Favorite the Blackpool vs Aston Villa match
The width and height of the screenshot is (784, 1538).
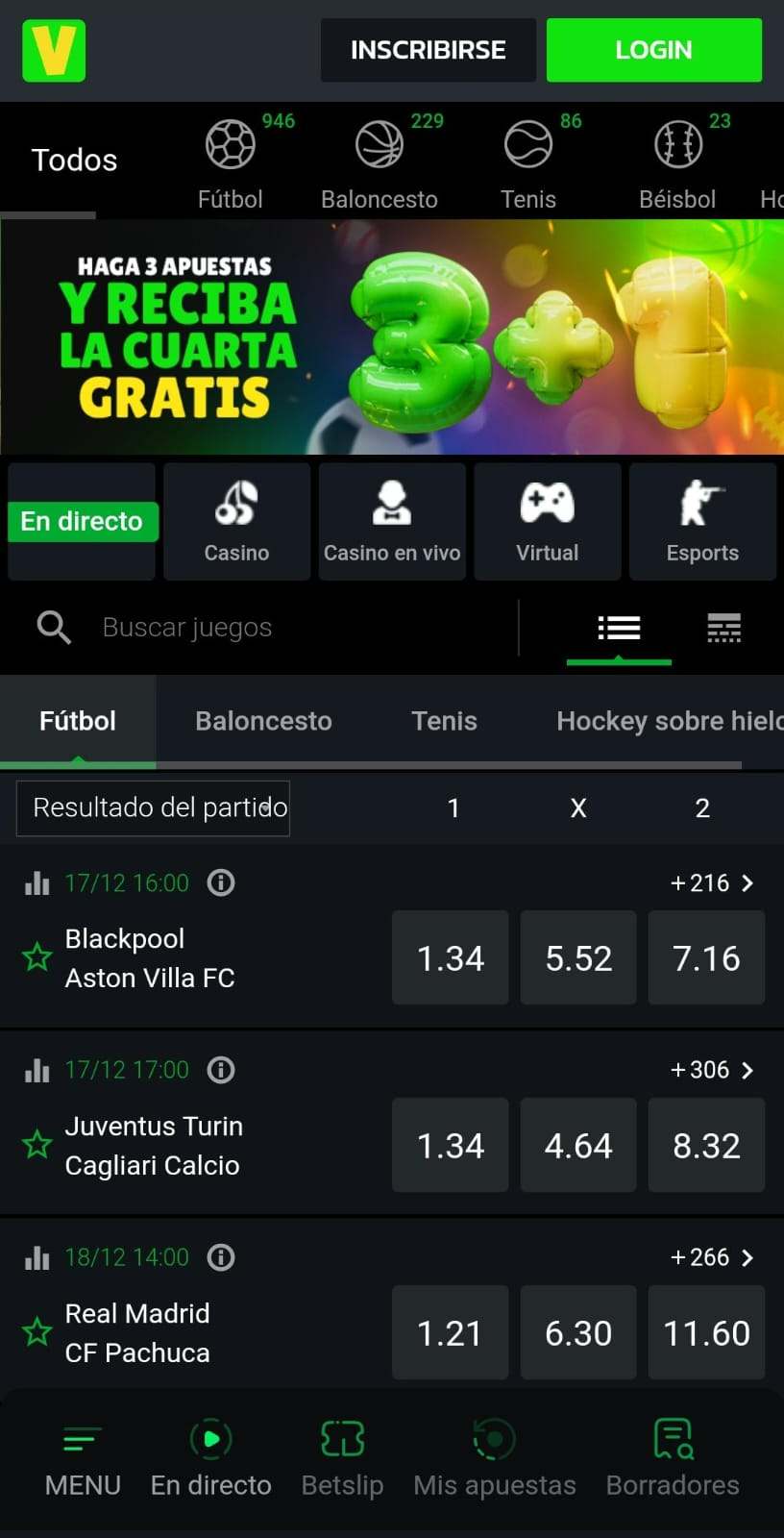(37, 957)
